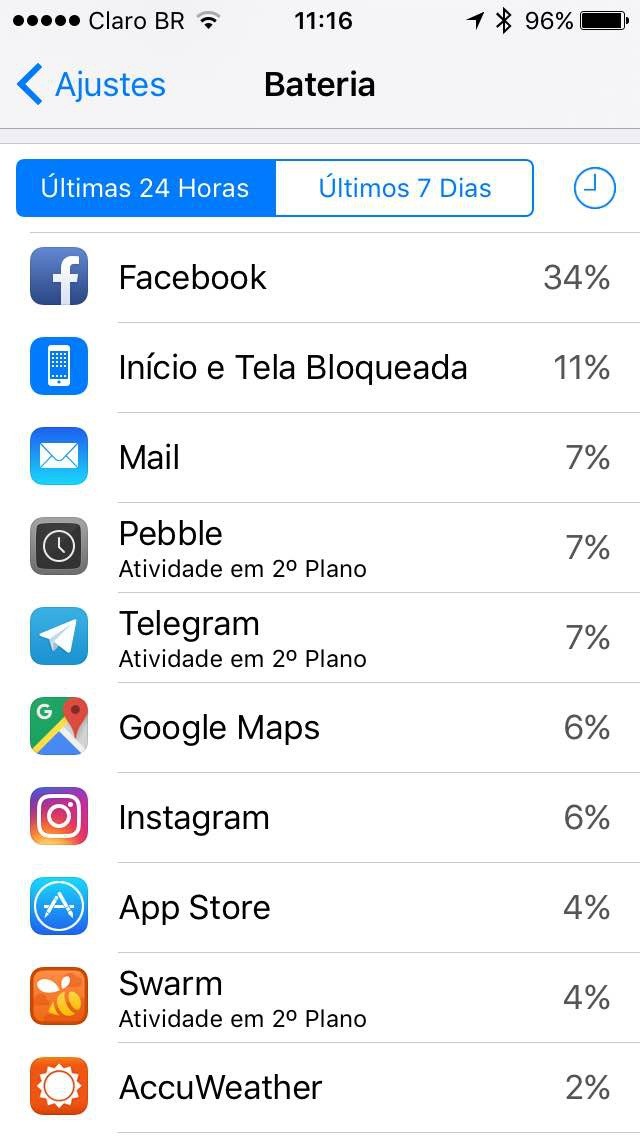Select the Telegram usage row

pyautogui.click(x=320, y=637)
